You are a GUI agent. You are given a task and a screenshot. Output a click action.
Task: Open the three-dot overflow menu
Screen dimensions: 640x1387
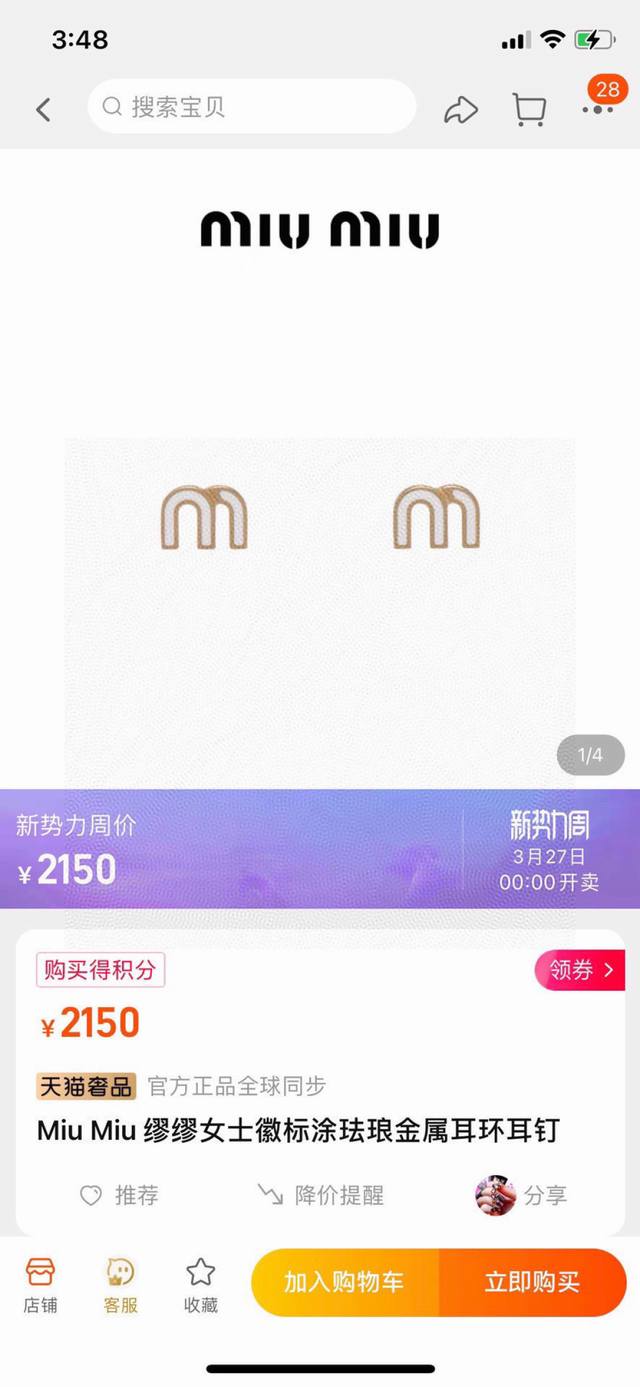(x=597, y=108)
